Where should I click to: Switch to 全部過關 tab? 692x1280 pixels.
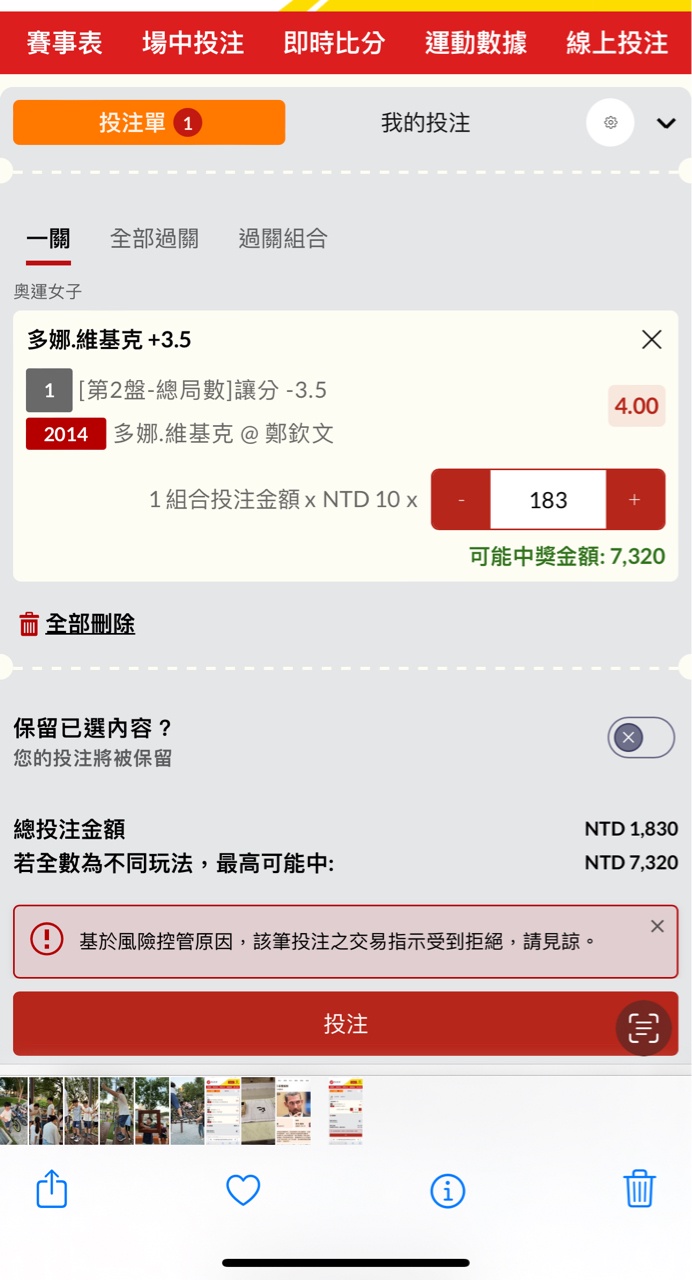pyautogui.click(x=154, y=239)
